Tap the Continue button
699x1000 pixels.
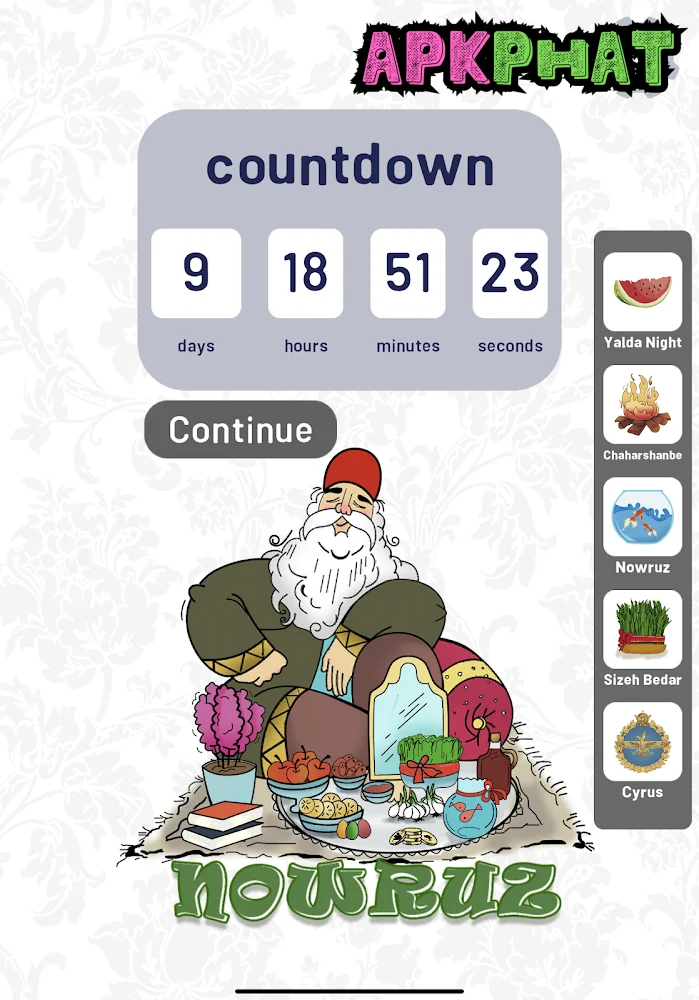point(240,430)
